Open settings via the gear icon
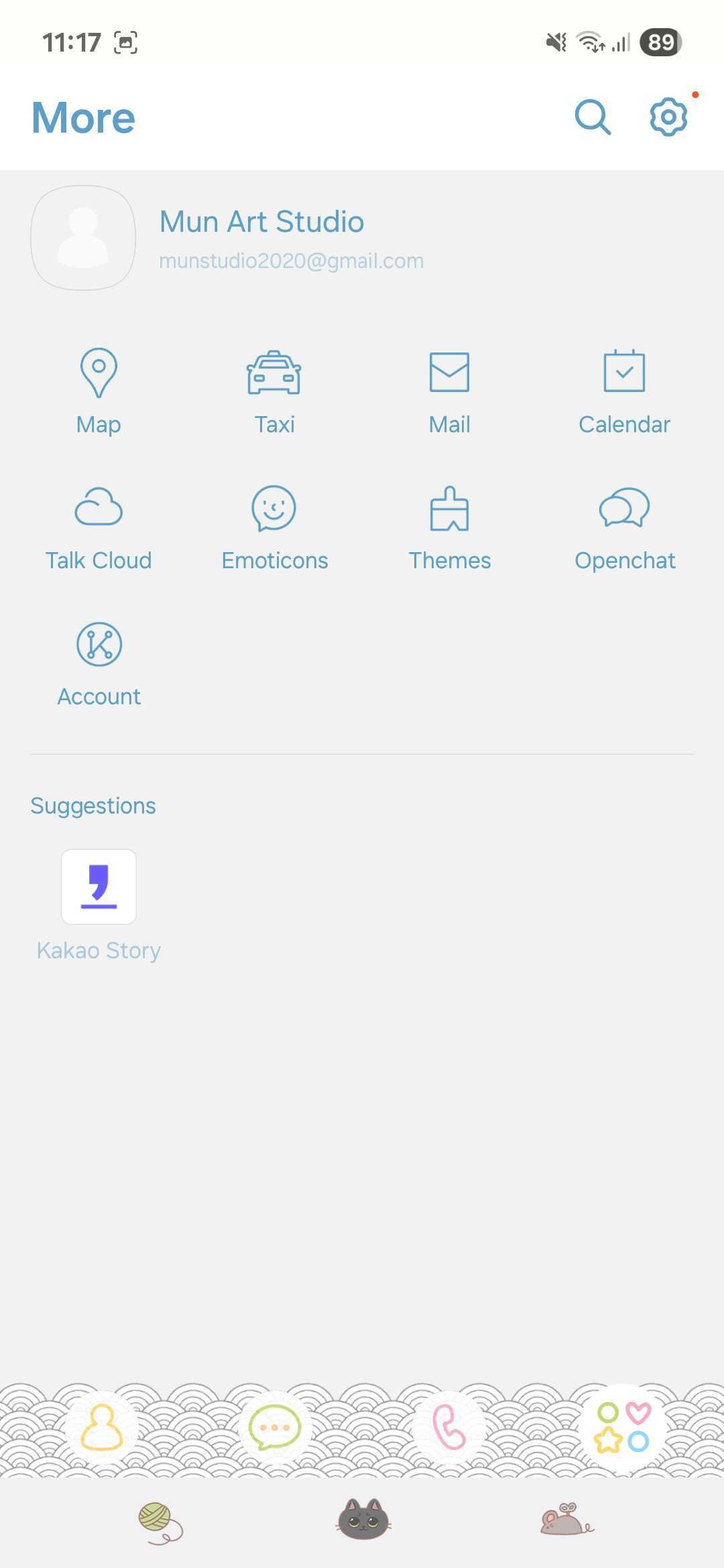Viewport: 724px width, 1568px height. coord(668,118)
